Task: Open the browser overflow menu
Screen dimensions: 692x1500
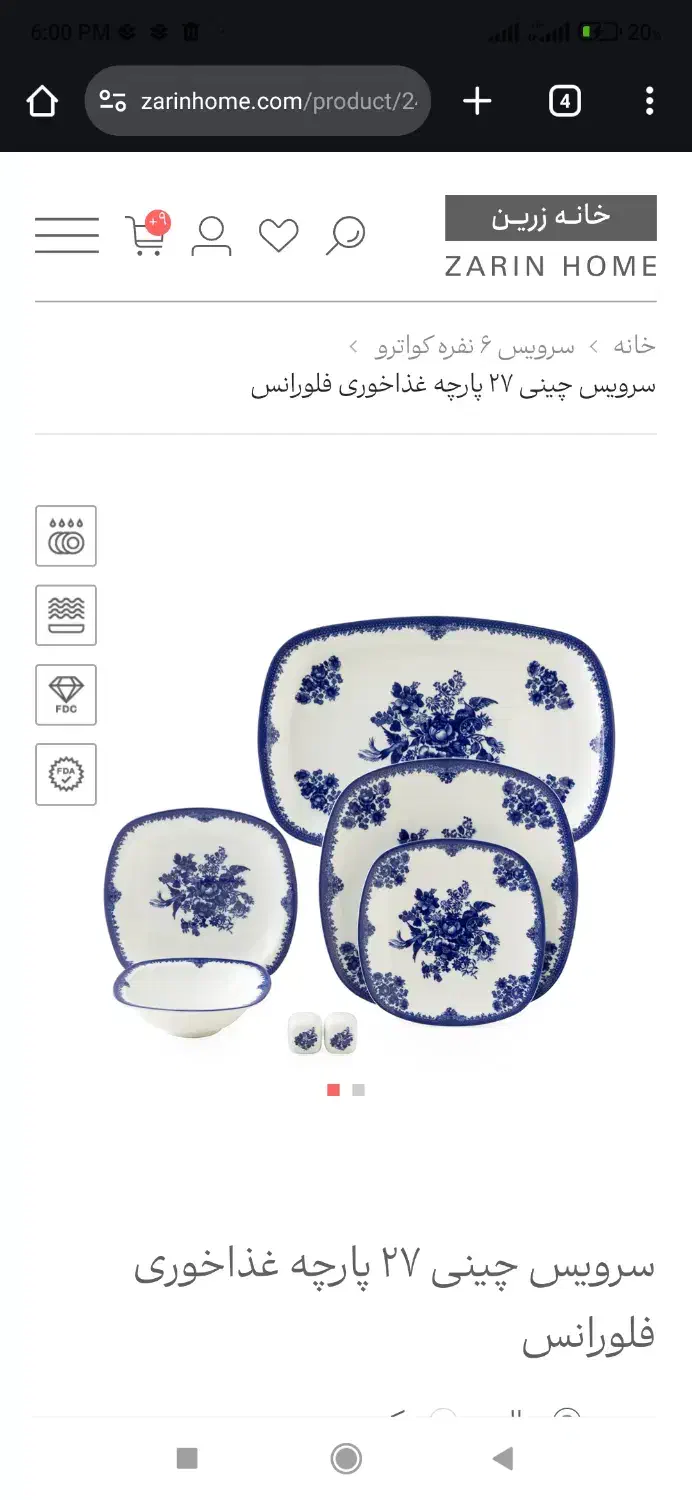Action: click(x=649, y=101)
